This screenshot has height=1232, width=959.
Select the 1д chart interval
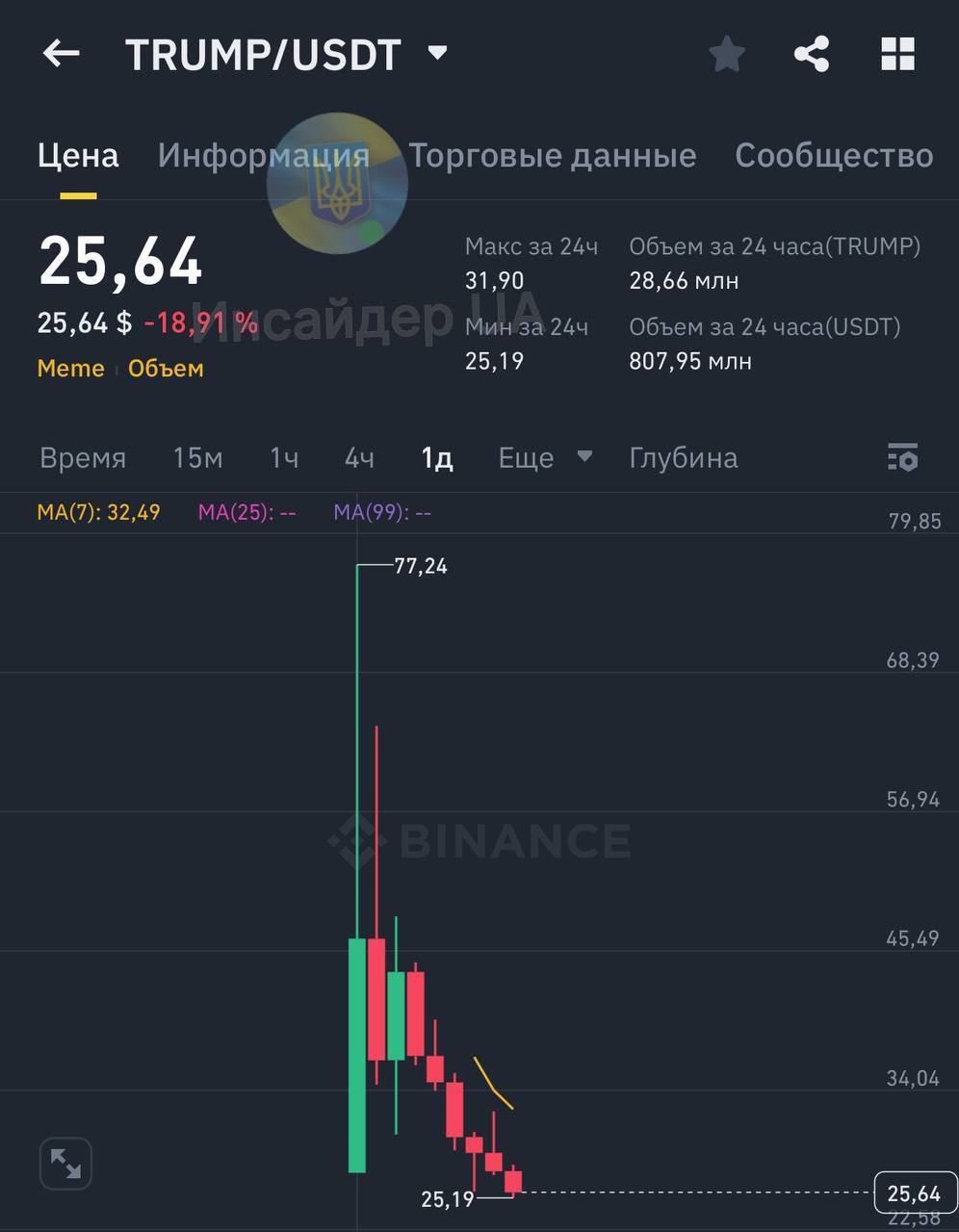pyautogui.click(x=437, y=458)
